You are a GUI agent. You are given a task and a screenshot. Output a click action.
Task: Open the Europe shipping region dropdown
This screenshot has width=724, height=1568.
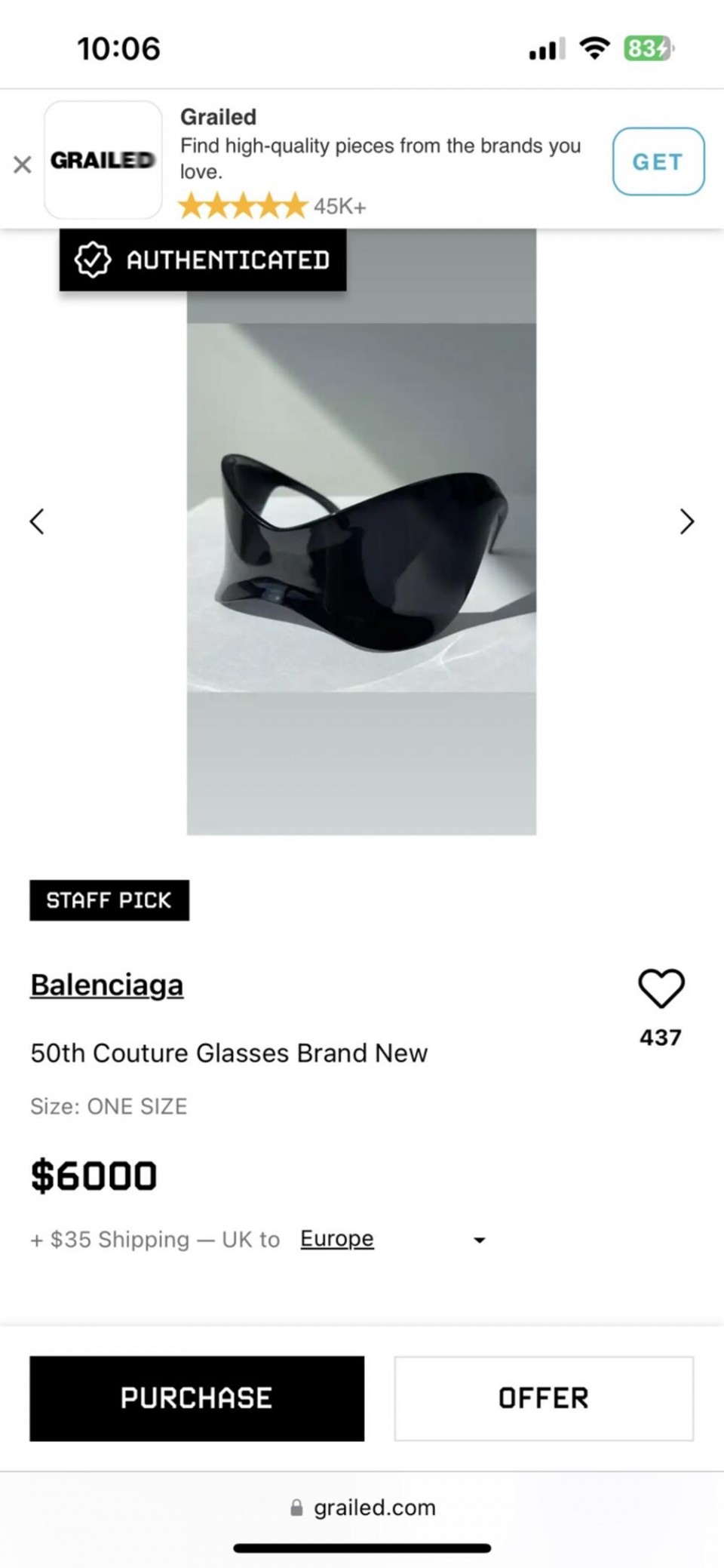coord(392,1240)
